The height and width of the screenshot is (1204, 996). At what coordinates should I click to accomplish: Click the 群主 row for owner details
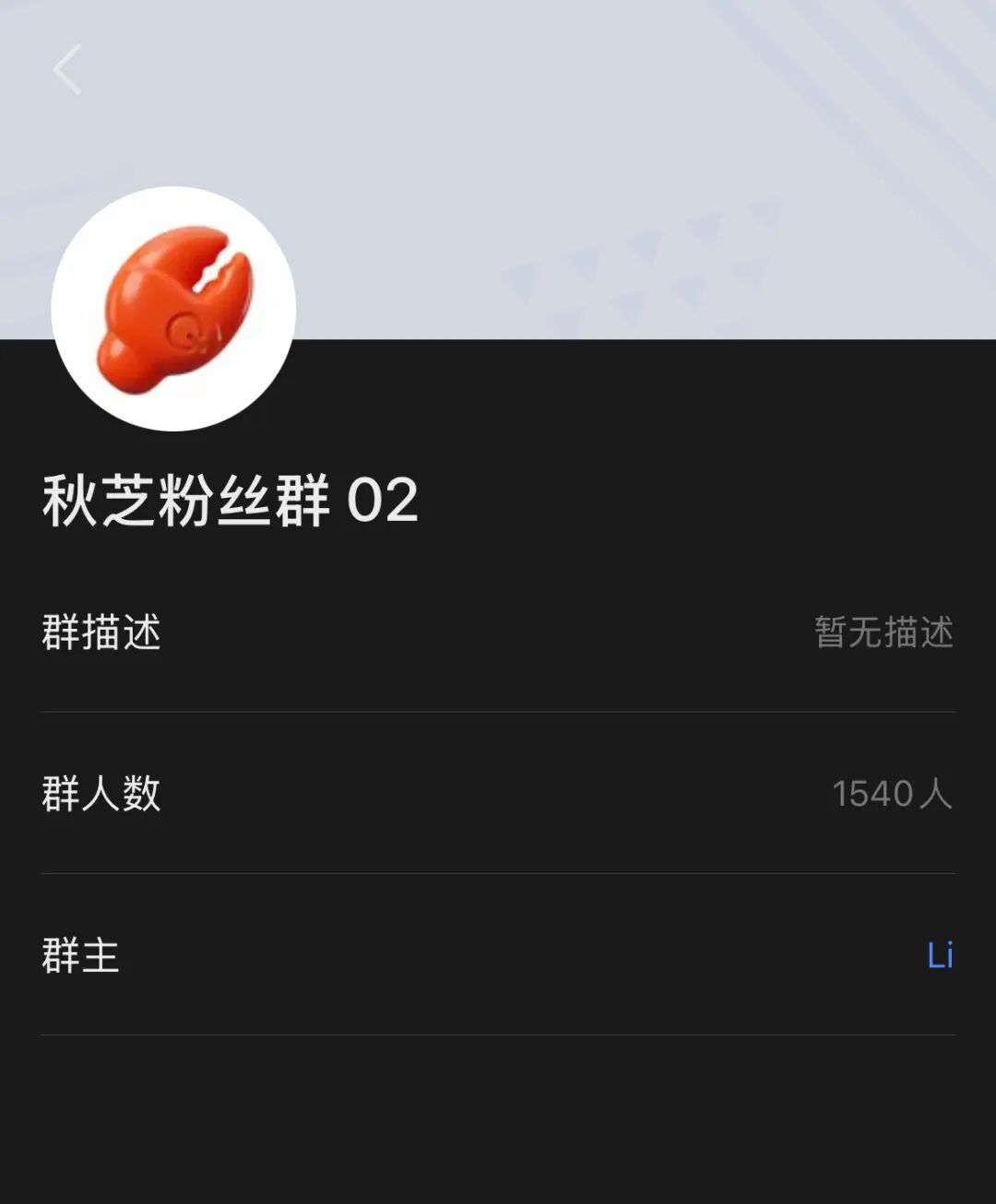498,956
